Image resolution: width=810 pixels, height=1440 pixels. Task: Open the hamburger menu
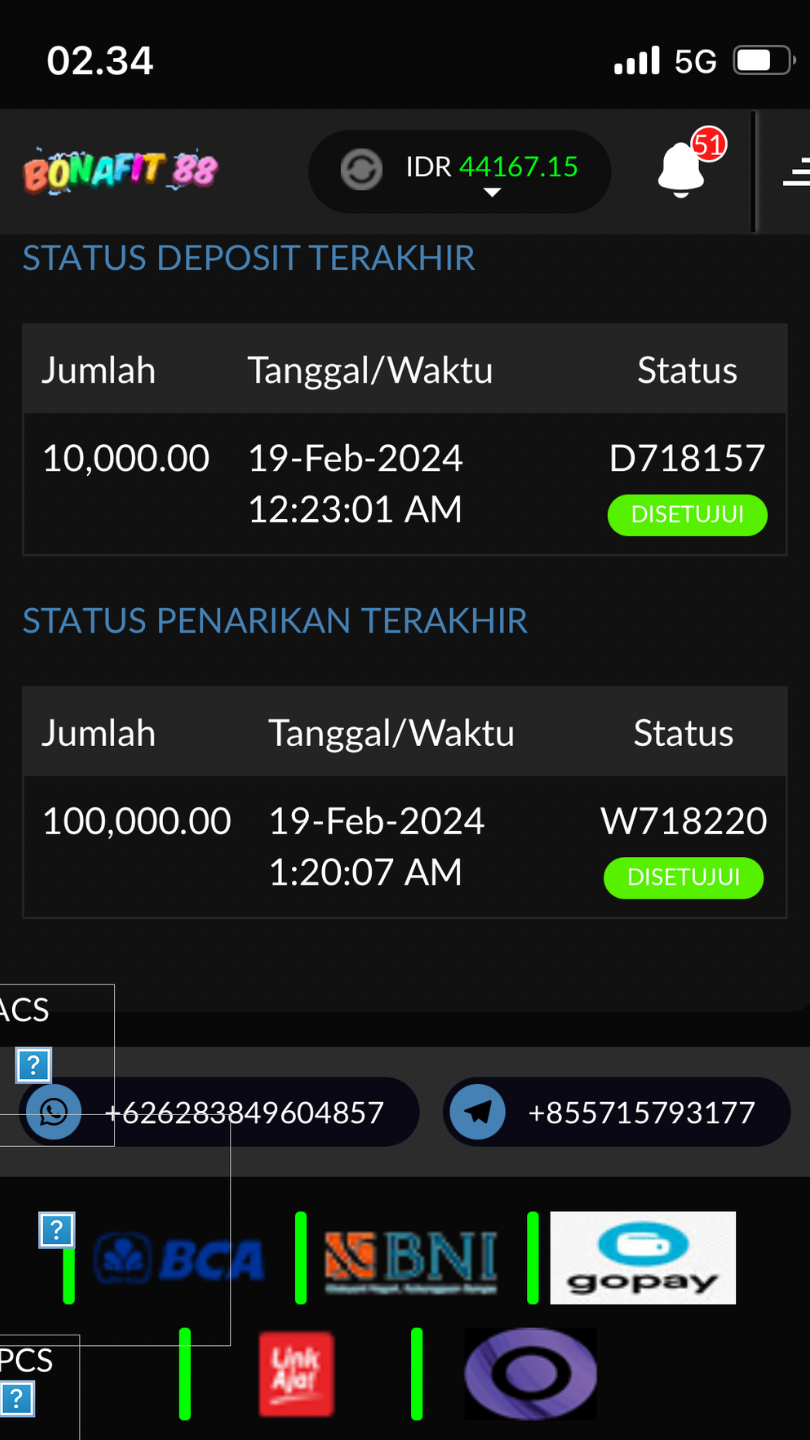point(796,172)
